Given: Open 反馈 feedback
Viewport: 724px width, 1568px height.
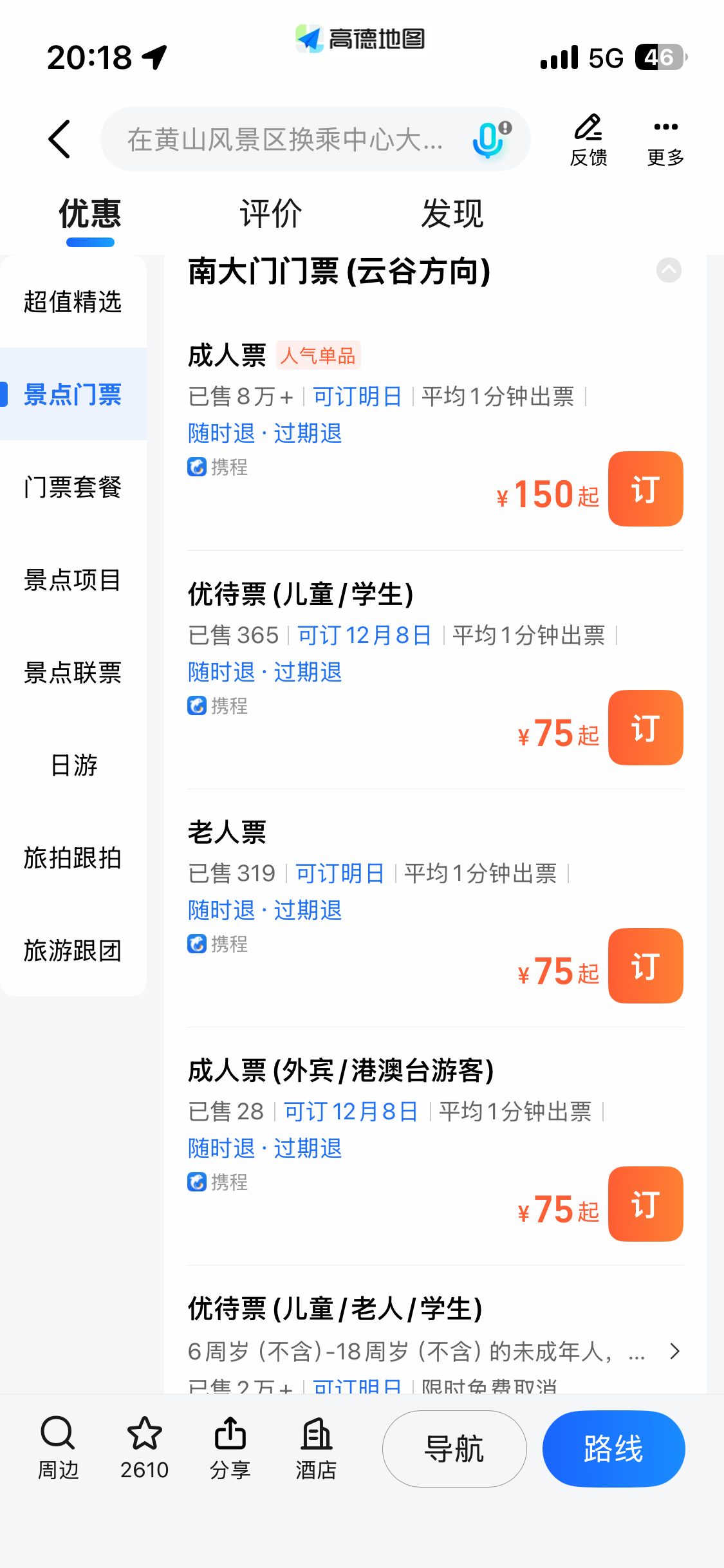Looking at the screenshot, I should click(588, 140).
